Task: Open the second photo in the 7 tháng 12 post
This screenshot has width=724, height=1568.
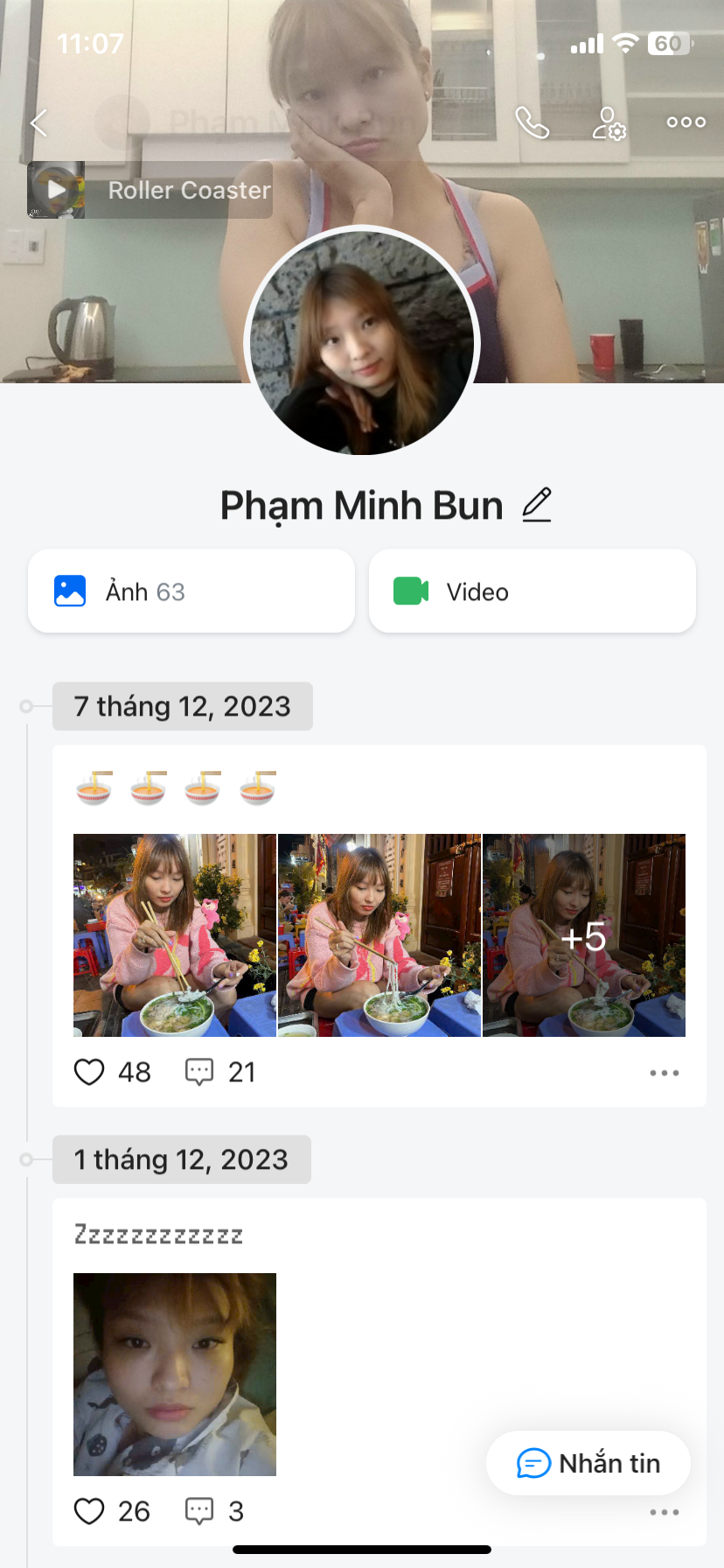Action: (x=379, y=935)
